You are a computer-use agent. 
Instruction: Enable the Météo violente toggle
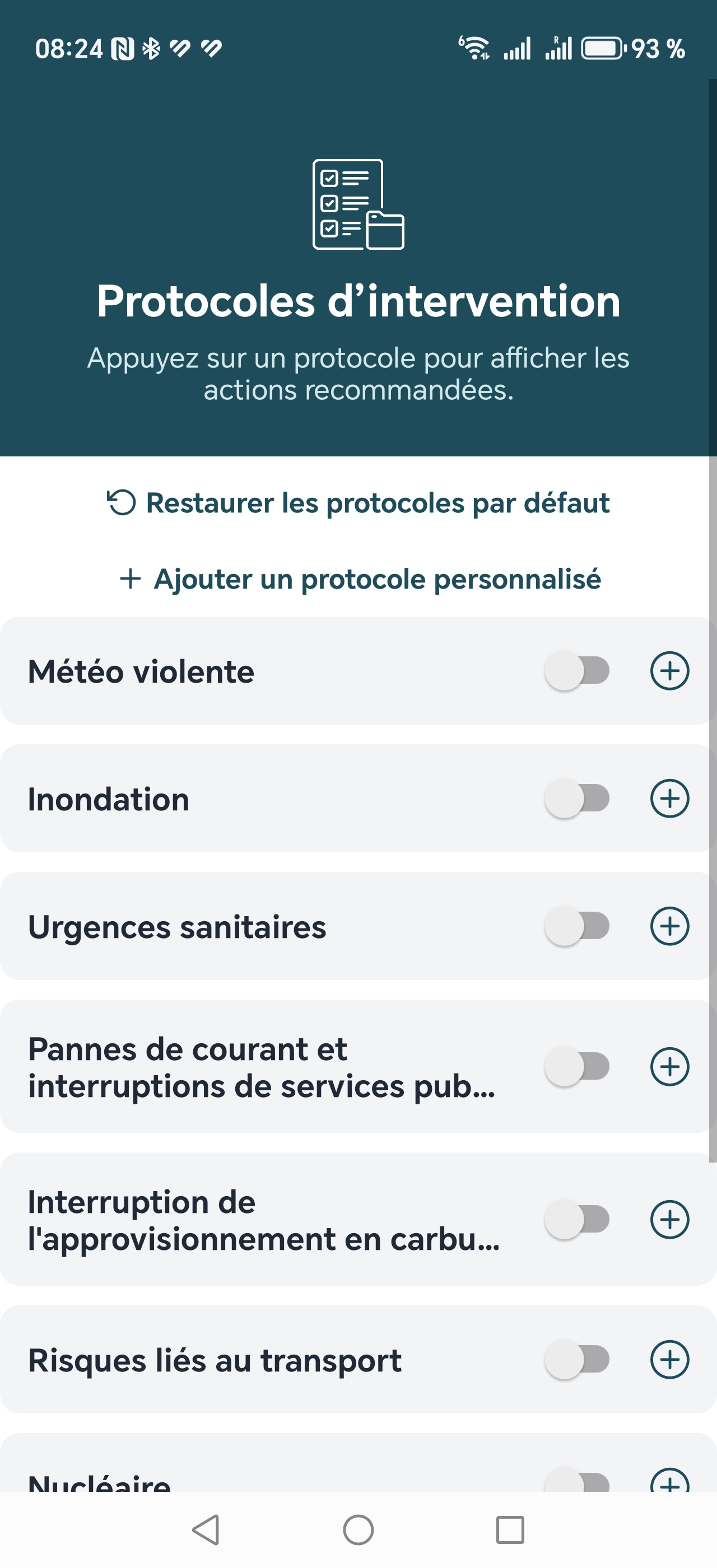(576, 671)
